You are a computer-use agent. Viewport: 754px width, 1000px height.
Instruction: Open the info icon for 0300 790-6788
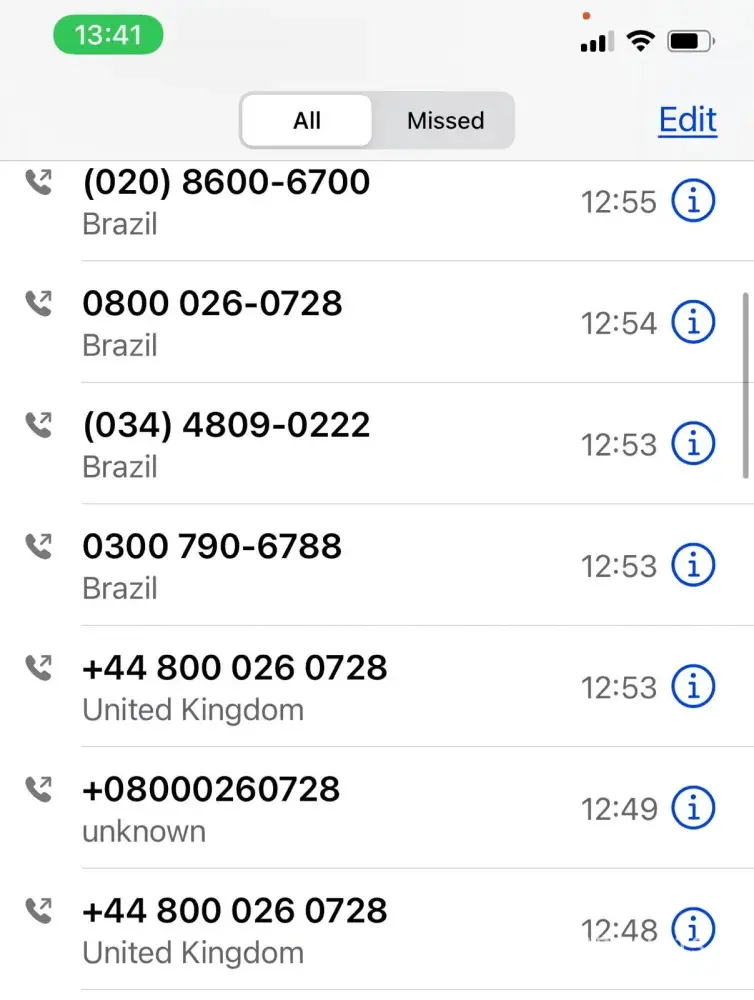[x=693, y=566]
